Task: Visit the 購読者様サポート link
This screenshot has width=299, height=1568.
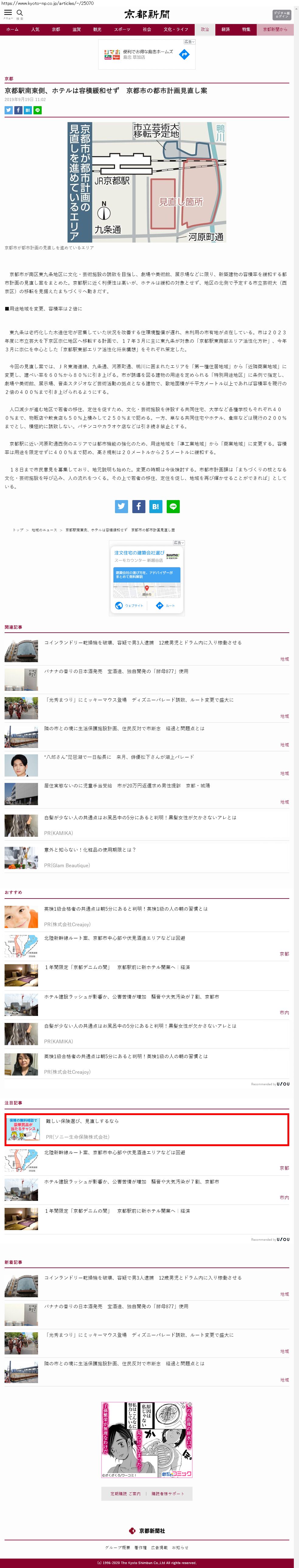Action: (168, 1494)
